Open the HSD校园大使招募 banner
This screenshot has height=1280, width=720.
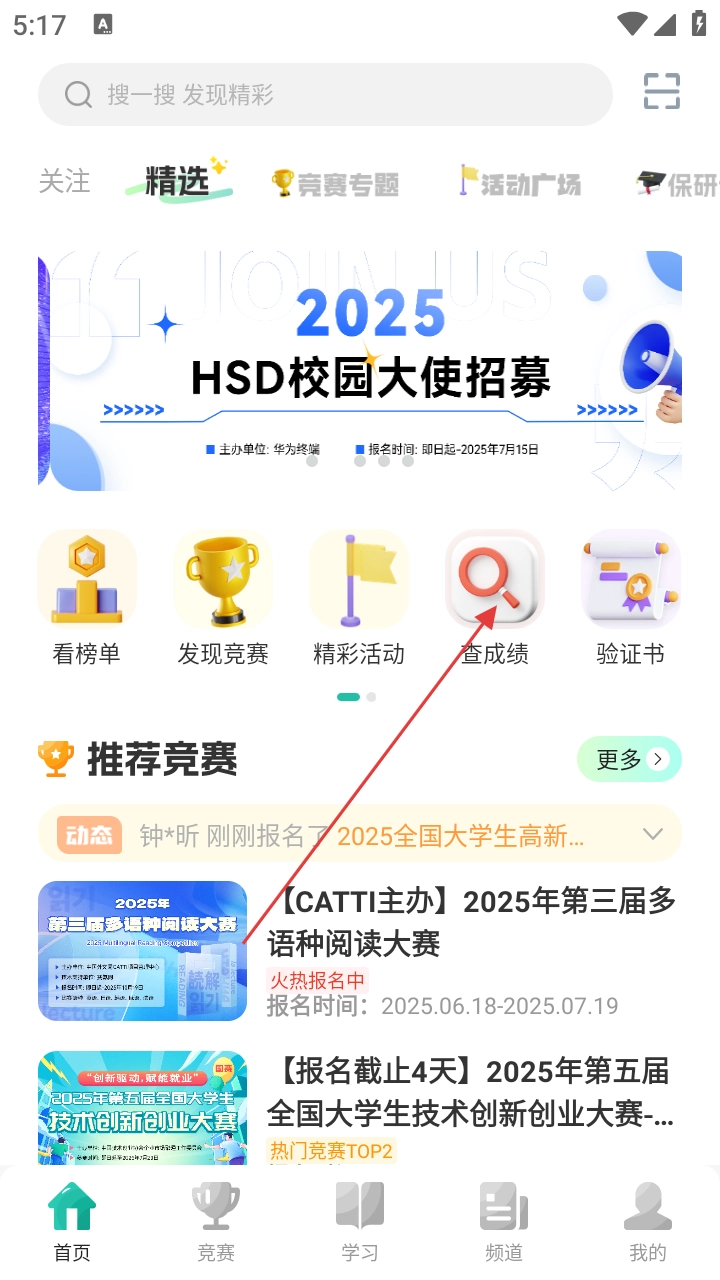[x=360, y=370]
